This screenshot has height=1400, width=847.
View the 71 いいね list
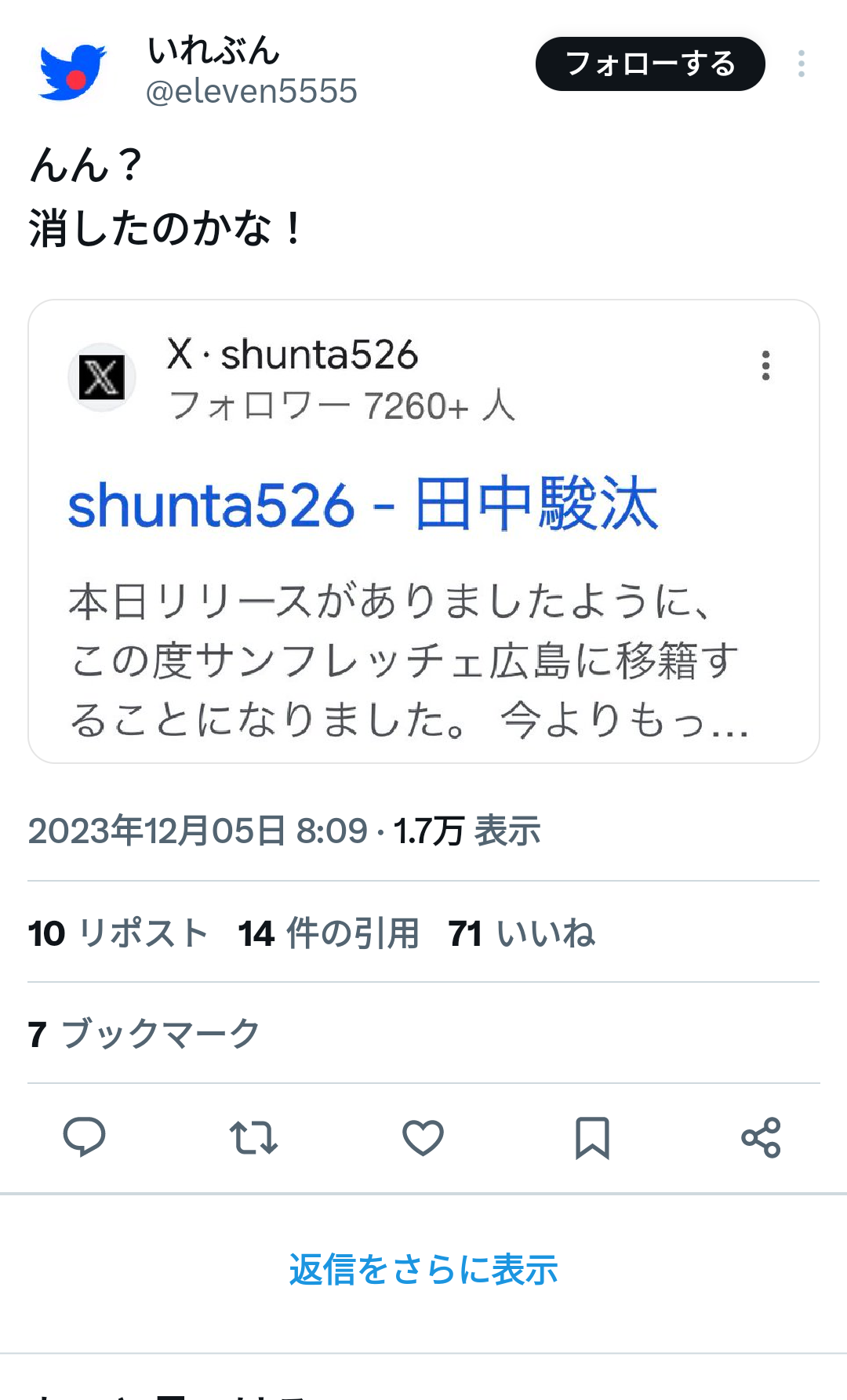coord(522,933)
